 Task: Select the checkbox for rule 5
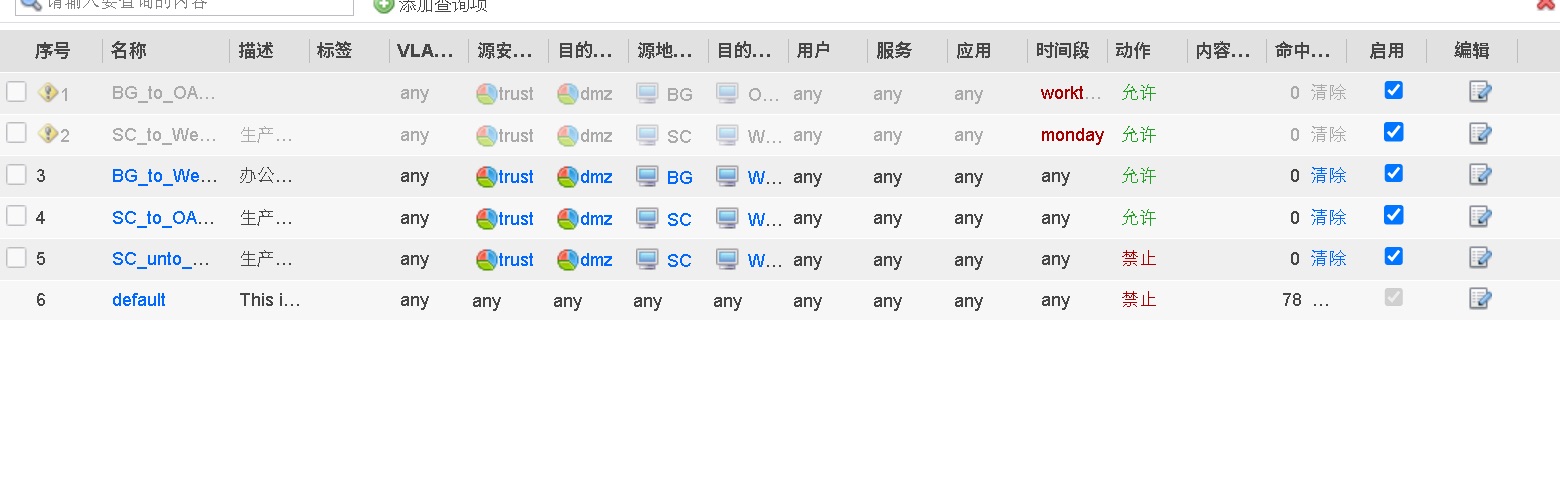(x=16, y=258)
